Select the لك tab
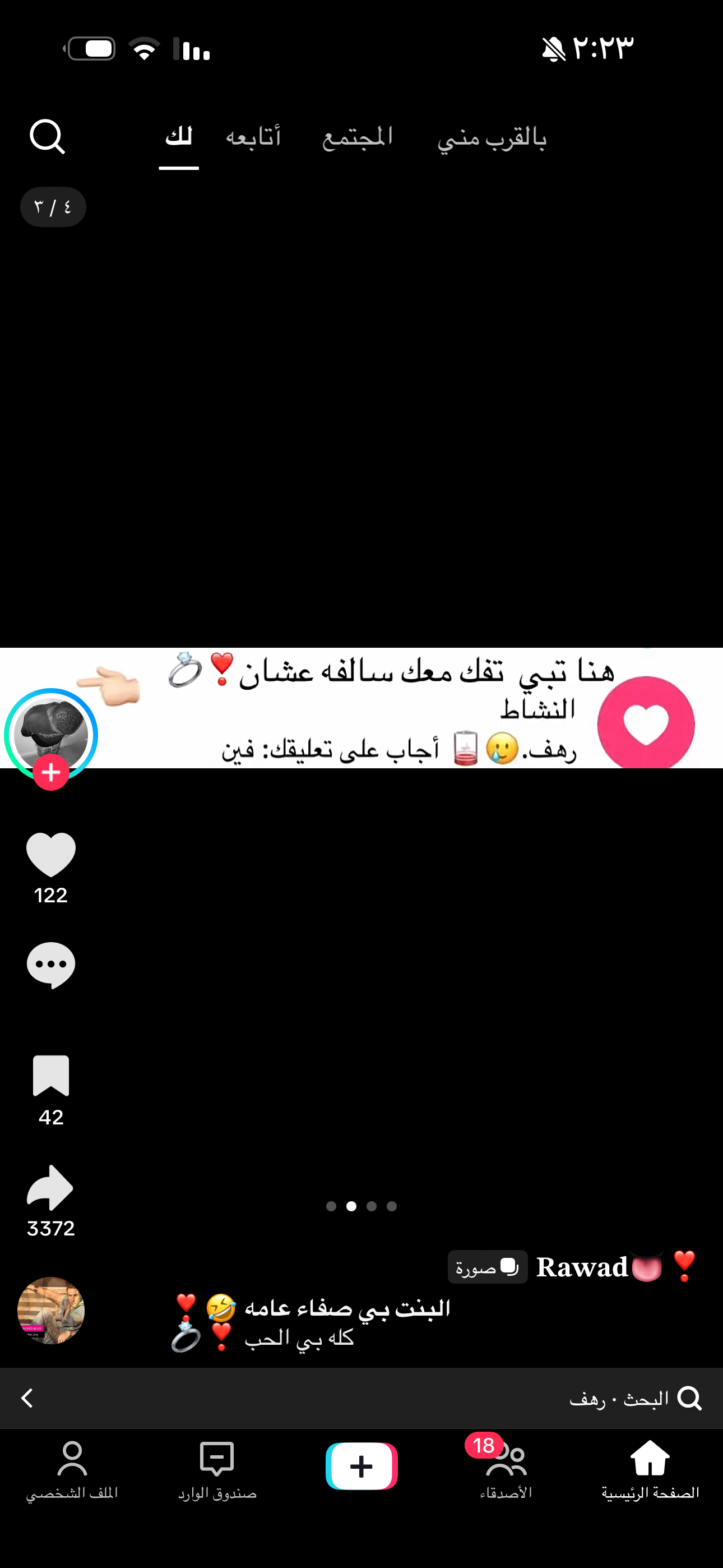Screen dimensions: 723x1568 click(x=179, y=137)
